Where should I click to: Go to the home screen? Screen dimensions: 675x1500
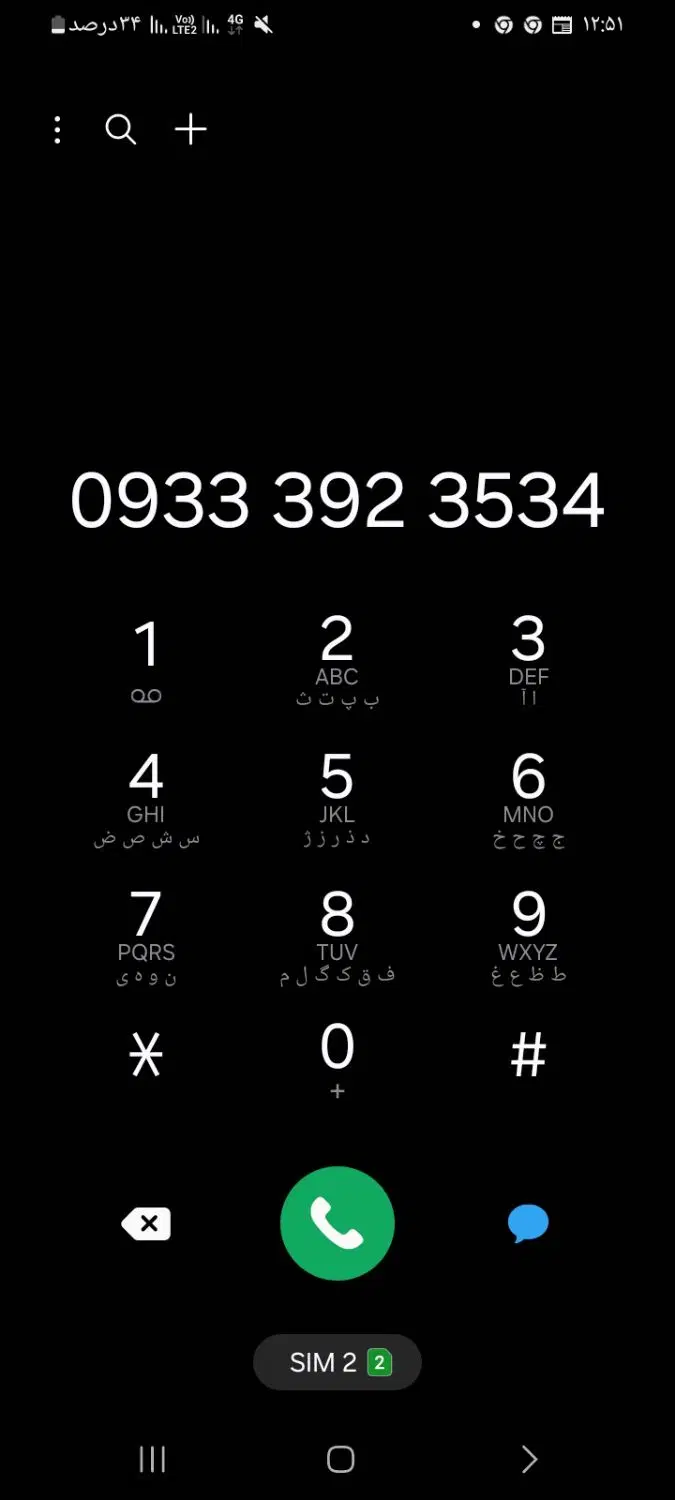tap(340, 1460)
